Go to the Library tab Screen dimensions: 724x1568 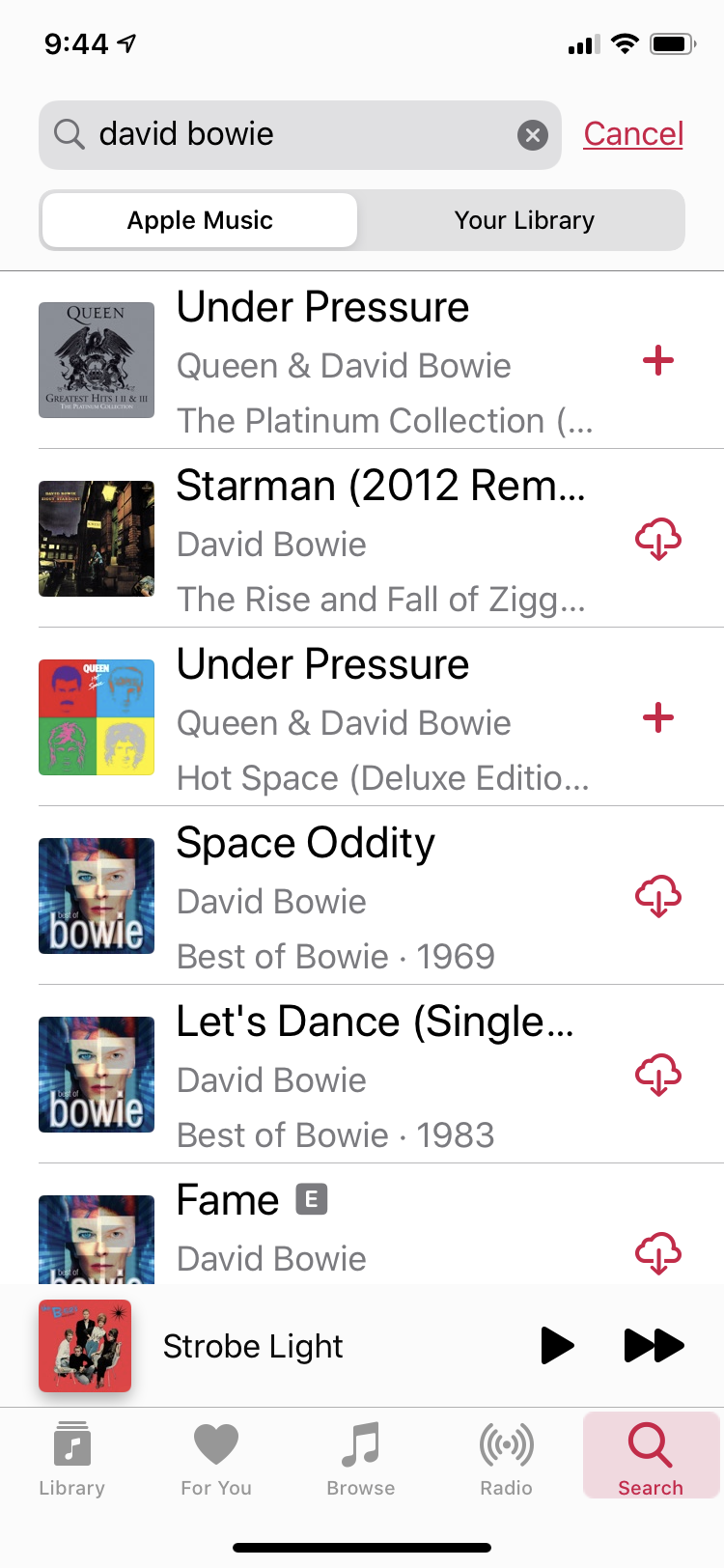72,1458
